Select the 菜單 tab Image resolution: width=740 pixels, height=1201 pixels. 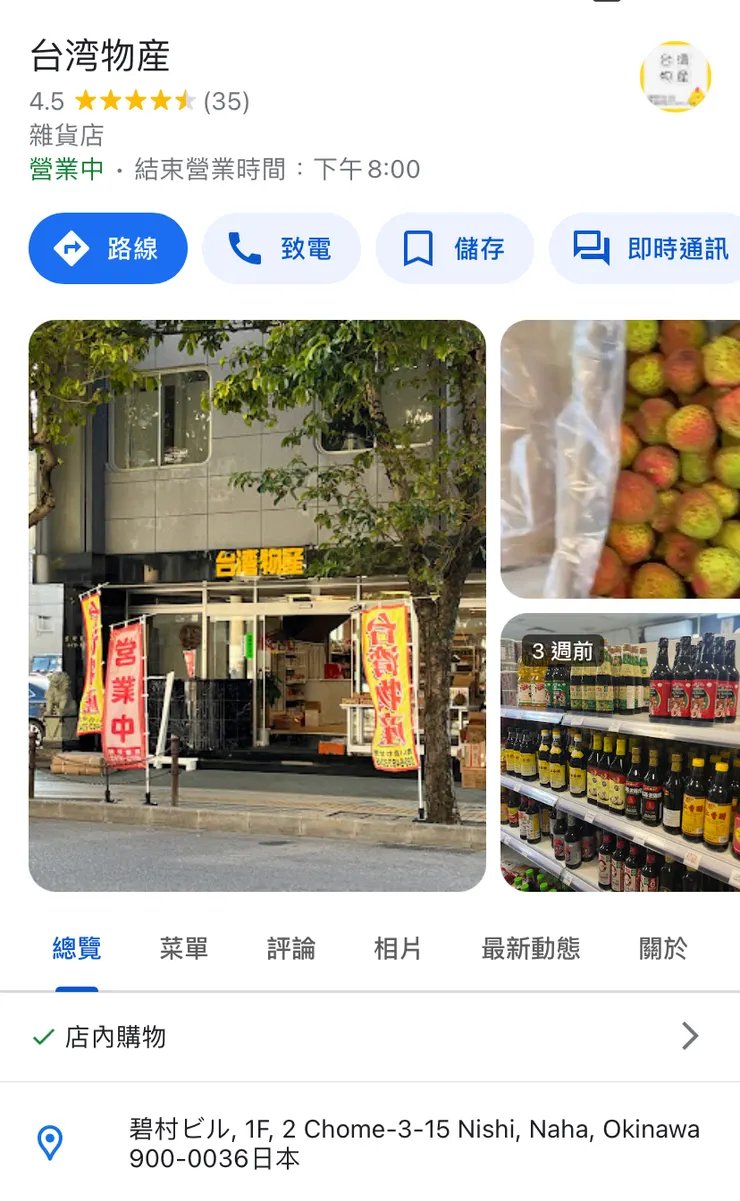coord(183,949)
